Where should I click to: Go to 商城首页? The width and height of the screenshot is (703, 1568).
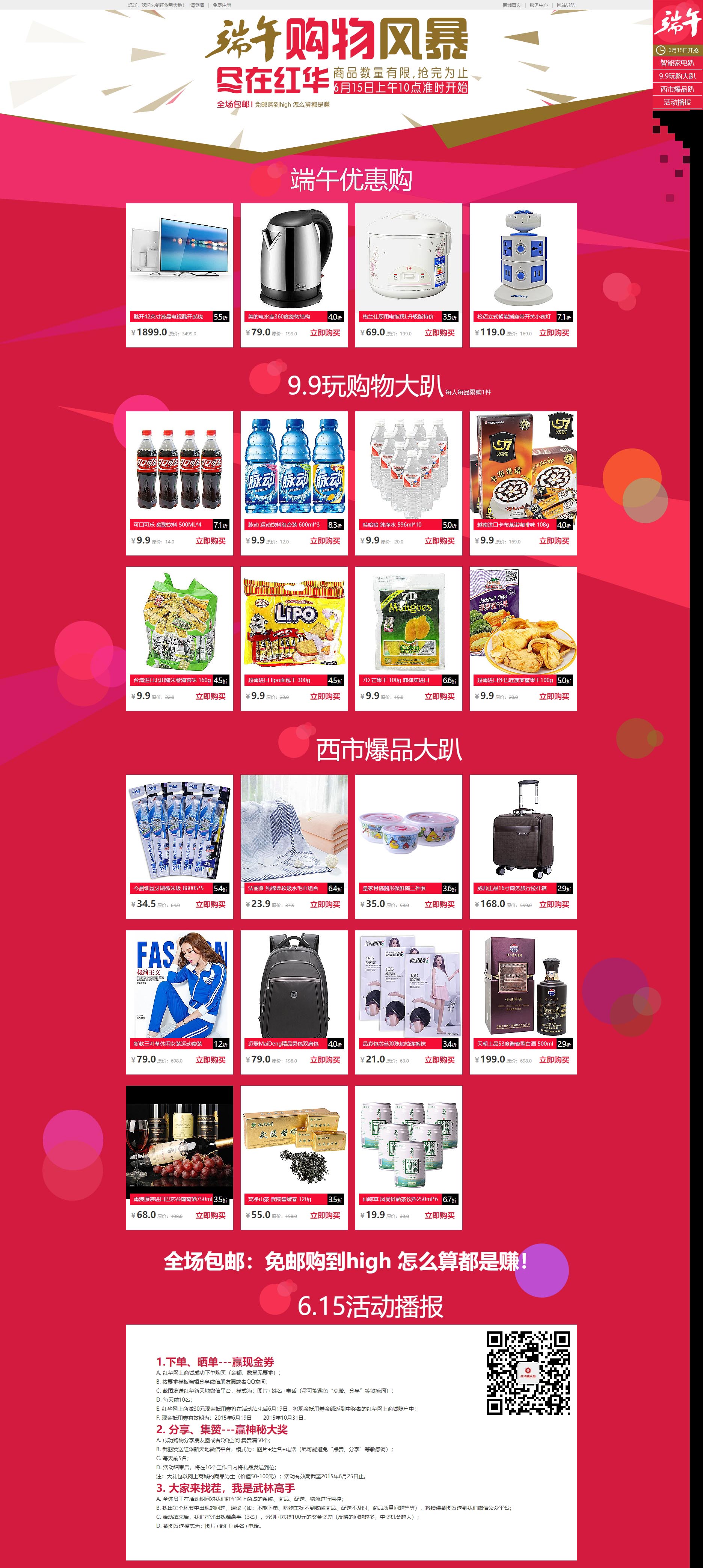(511, 5)
